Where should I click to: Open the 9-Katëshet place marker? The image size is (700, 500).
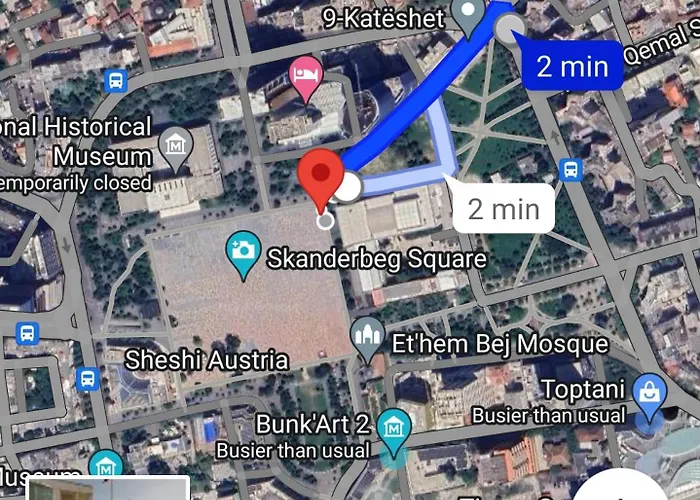[467, 14]
